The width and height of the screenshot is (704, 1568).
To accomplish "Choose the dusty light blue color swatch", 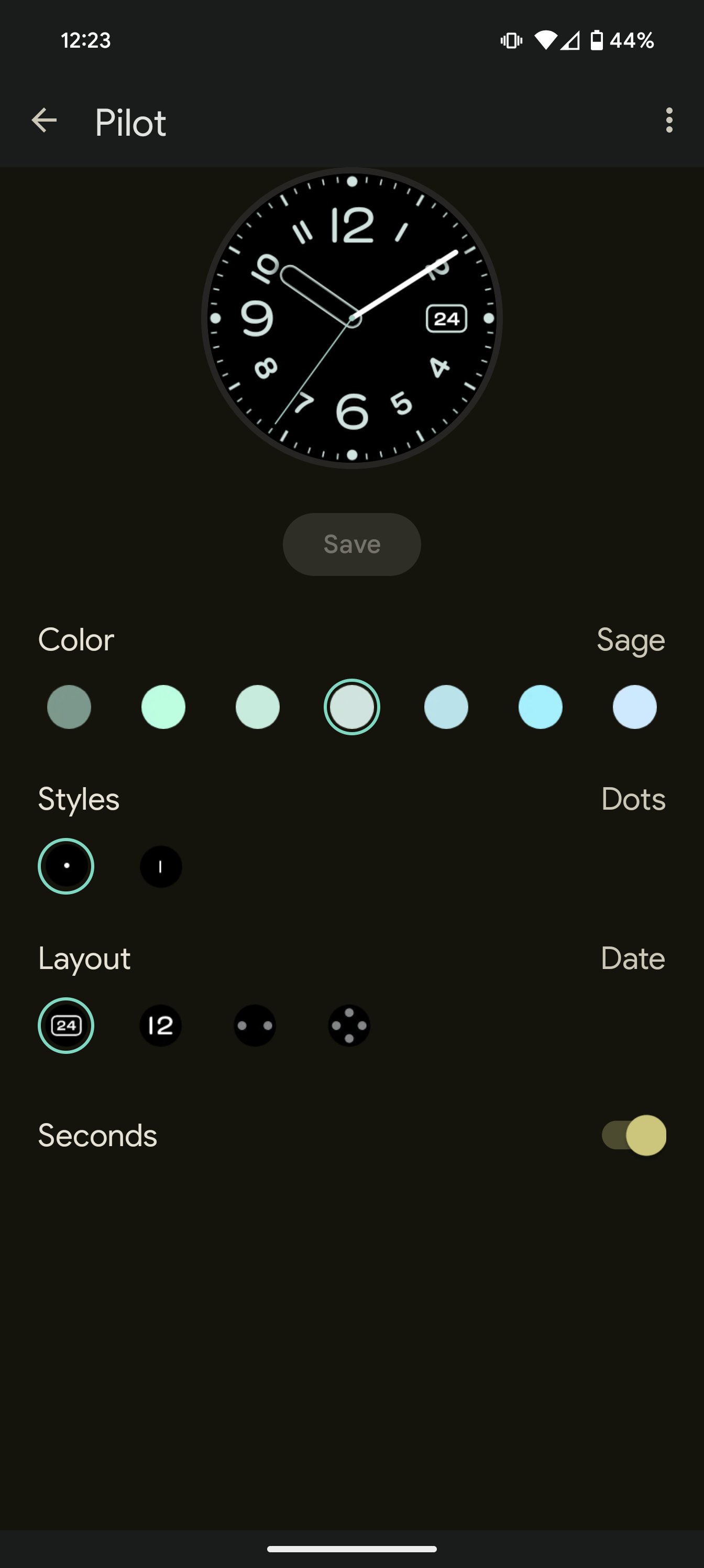I will 446,706.
